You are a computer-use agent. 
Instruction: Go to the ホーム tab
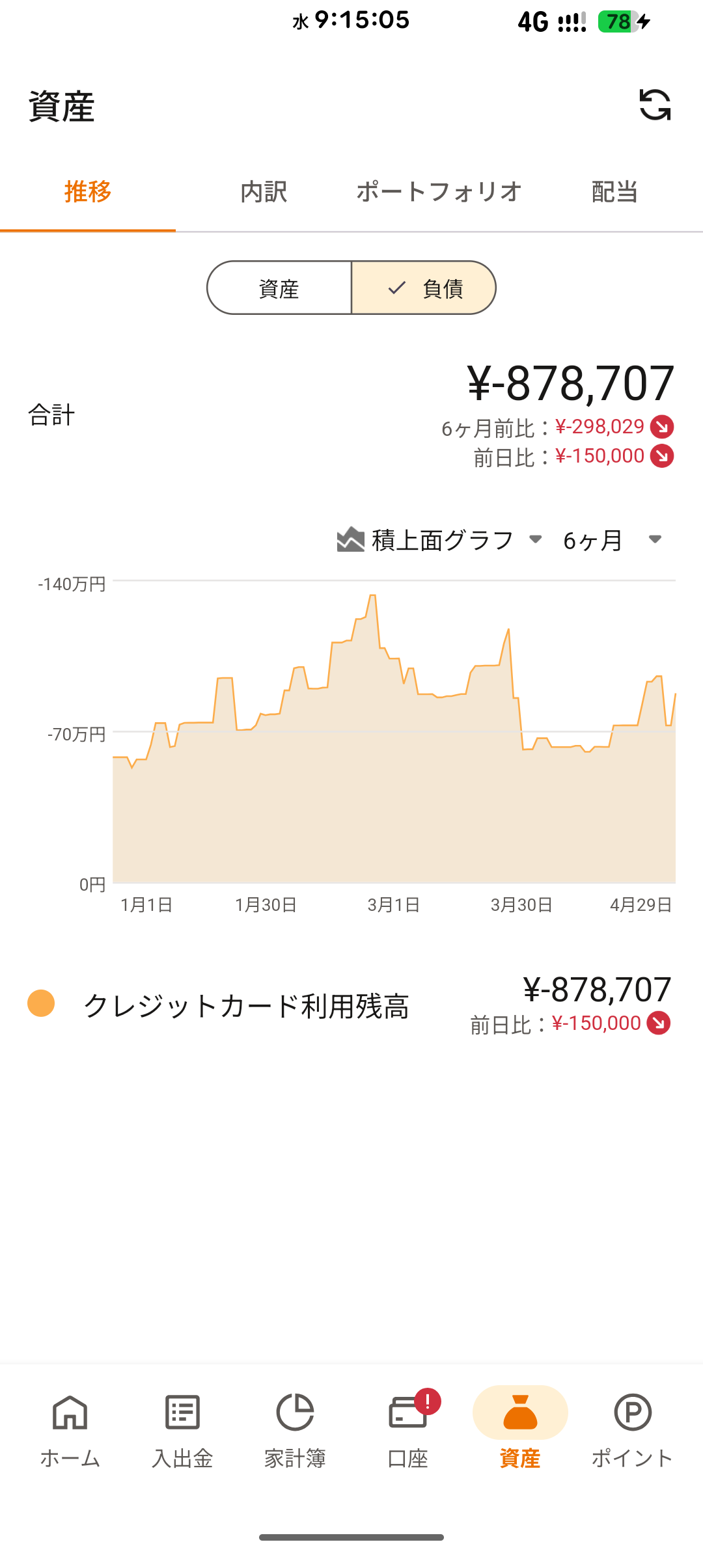pyautogui.click(x=70, y=1429)
